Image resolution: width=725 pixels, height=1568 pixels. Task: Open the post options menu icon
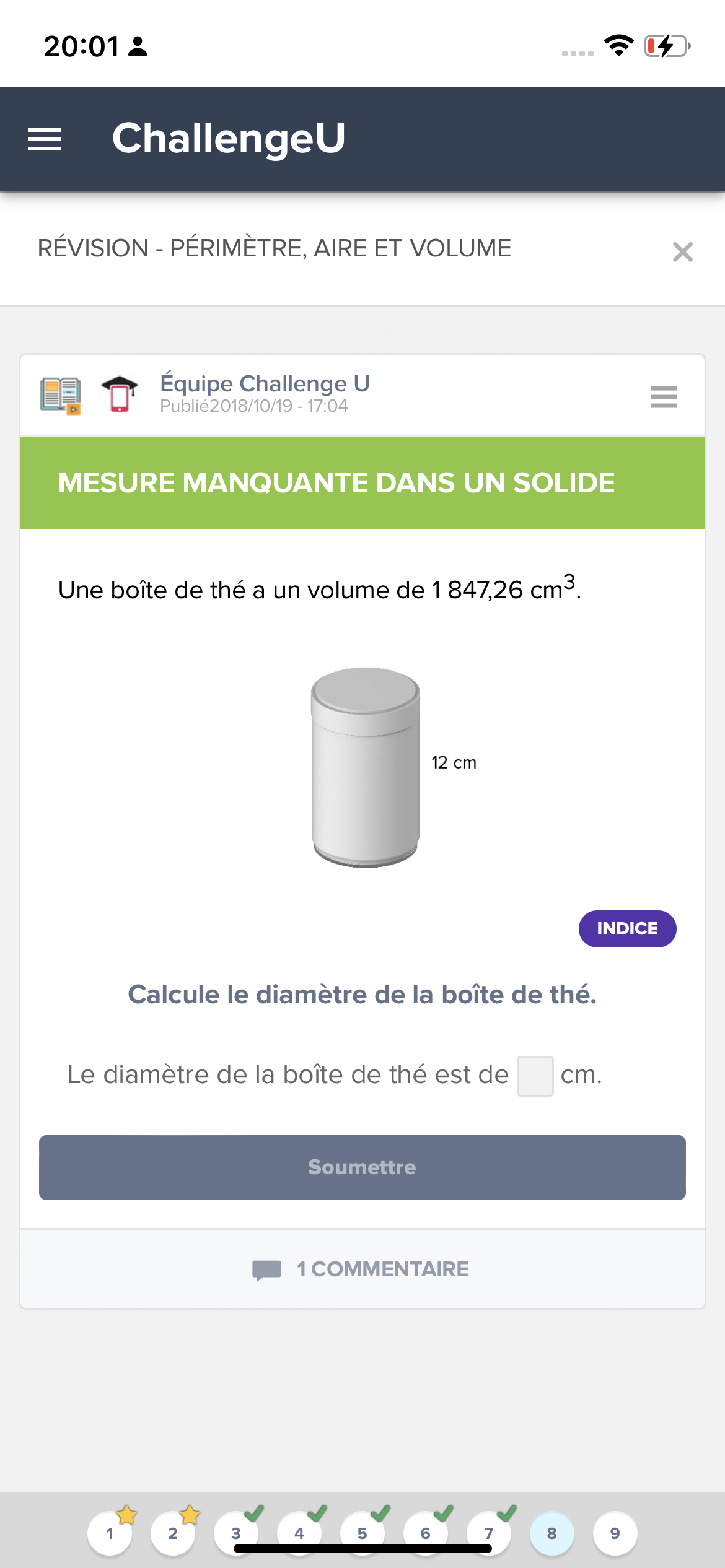pyautogui.click(x=663, y=396)
